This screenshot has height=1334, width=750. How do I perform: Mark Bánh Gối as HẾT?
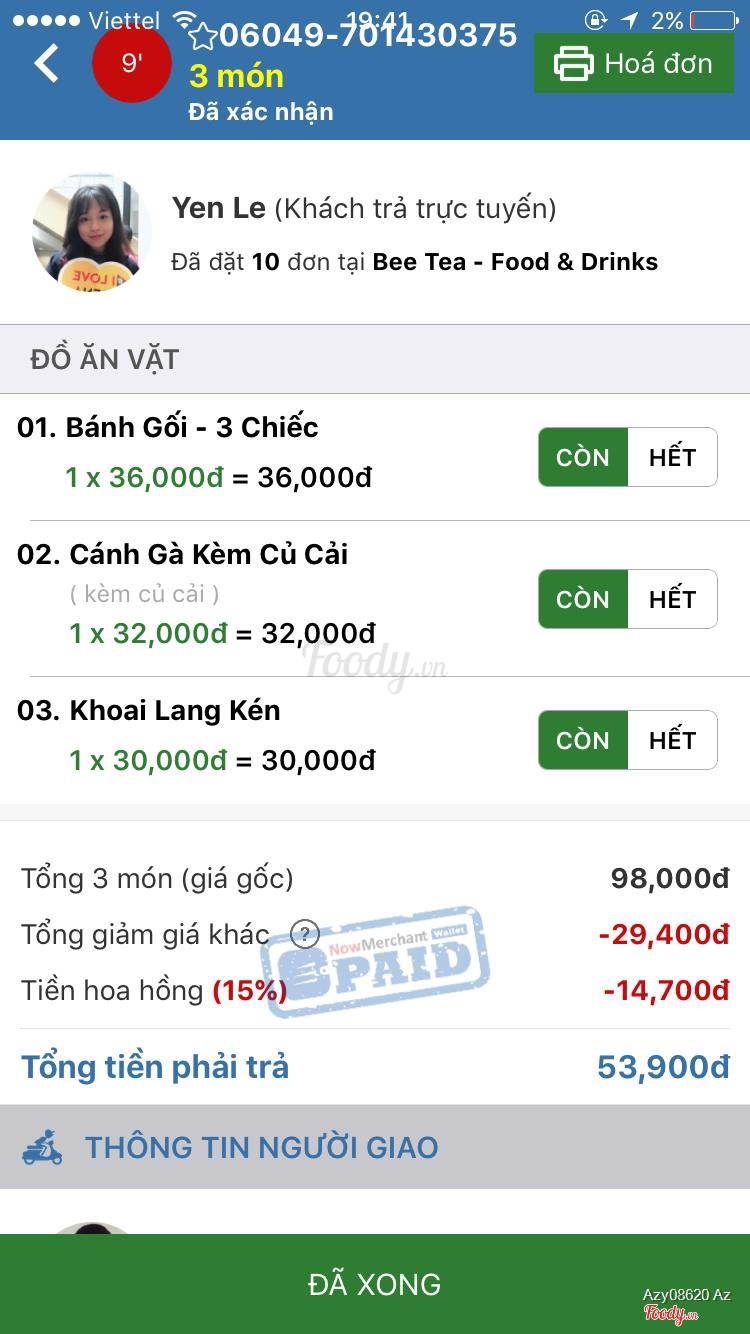tap(672, 457)
